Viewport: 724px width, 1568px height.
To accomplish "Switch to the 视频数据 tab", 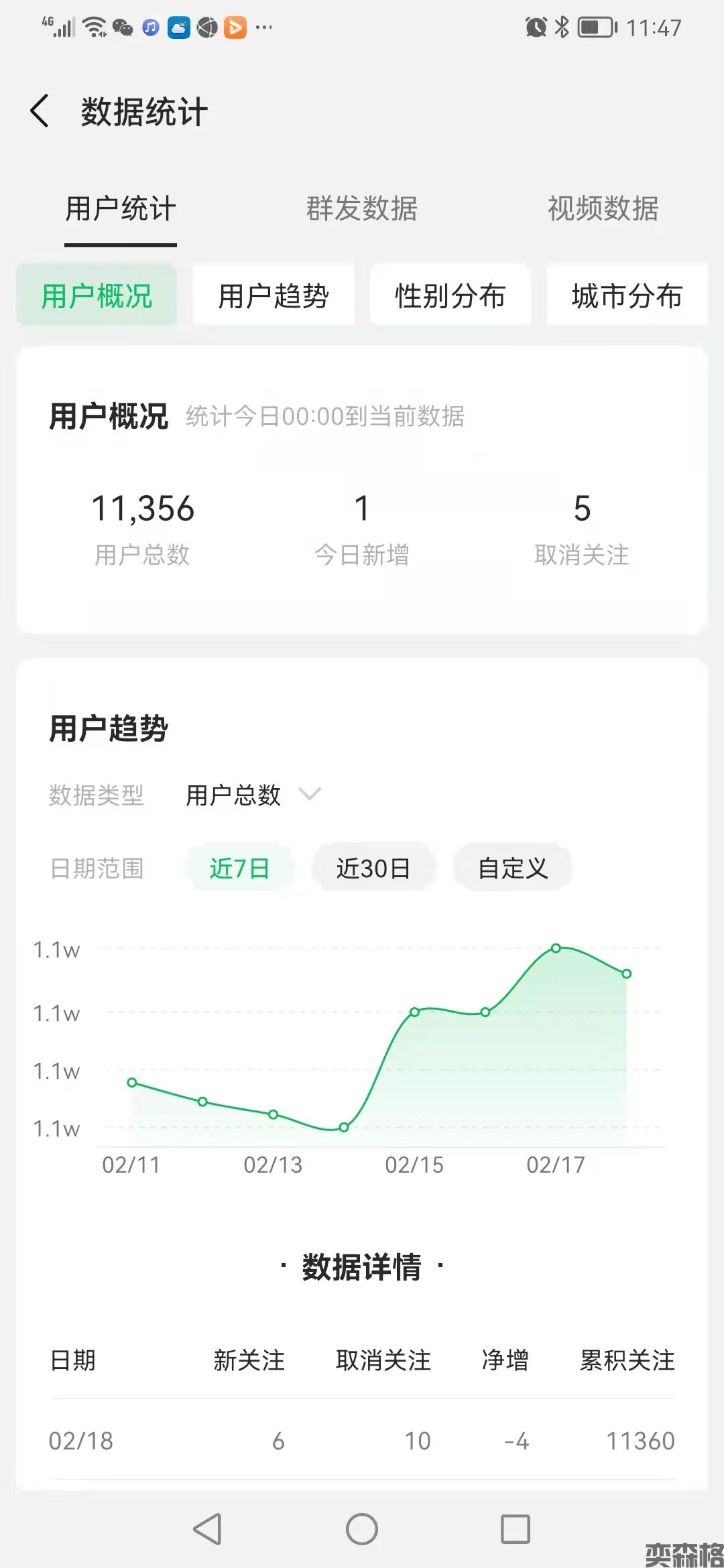I will [603, 208].
